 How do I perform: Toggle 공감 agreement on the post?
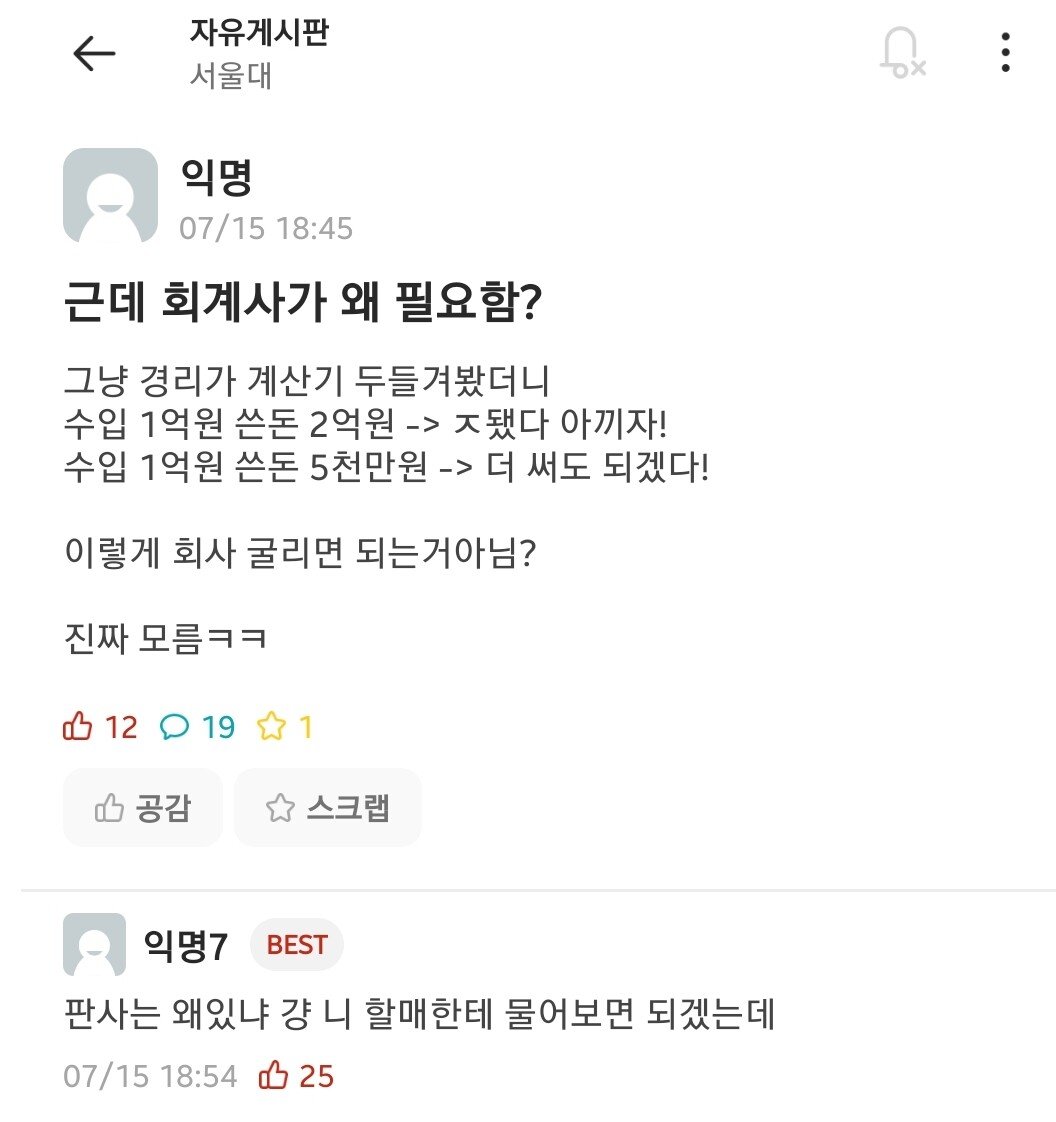142,807
